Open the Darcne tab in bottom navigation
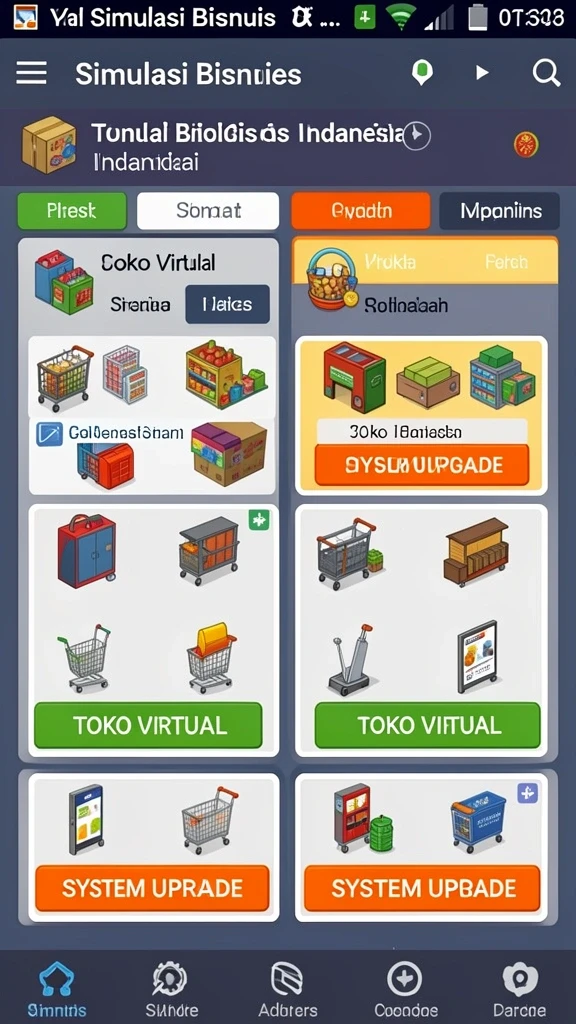 coord(520,989)
